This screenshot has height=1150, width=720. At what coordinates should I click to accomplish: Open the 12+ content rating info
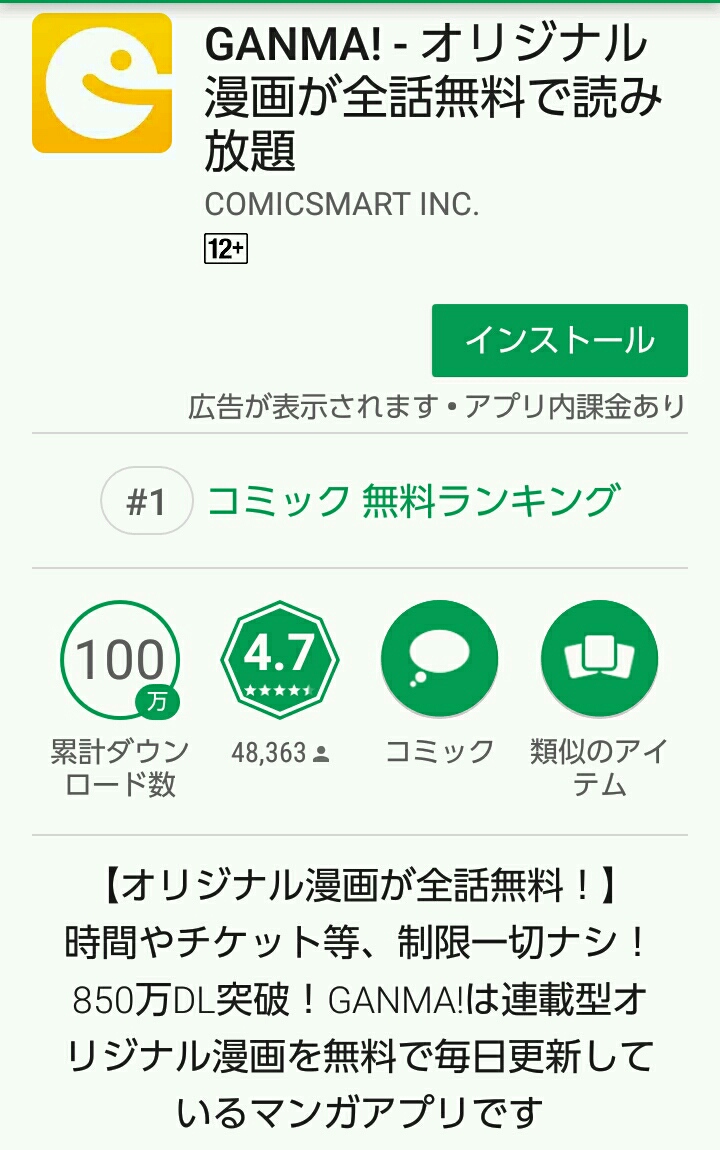tap(225, 249)
